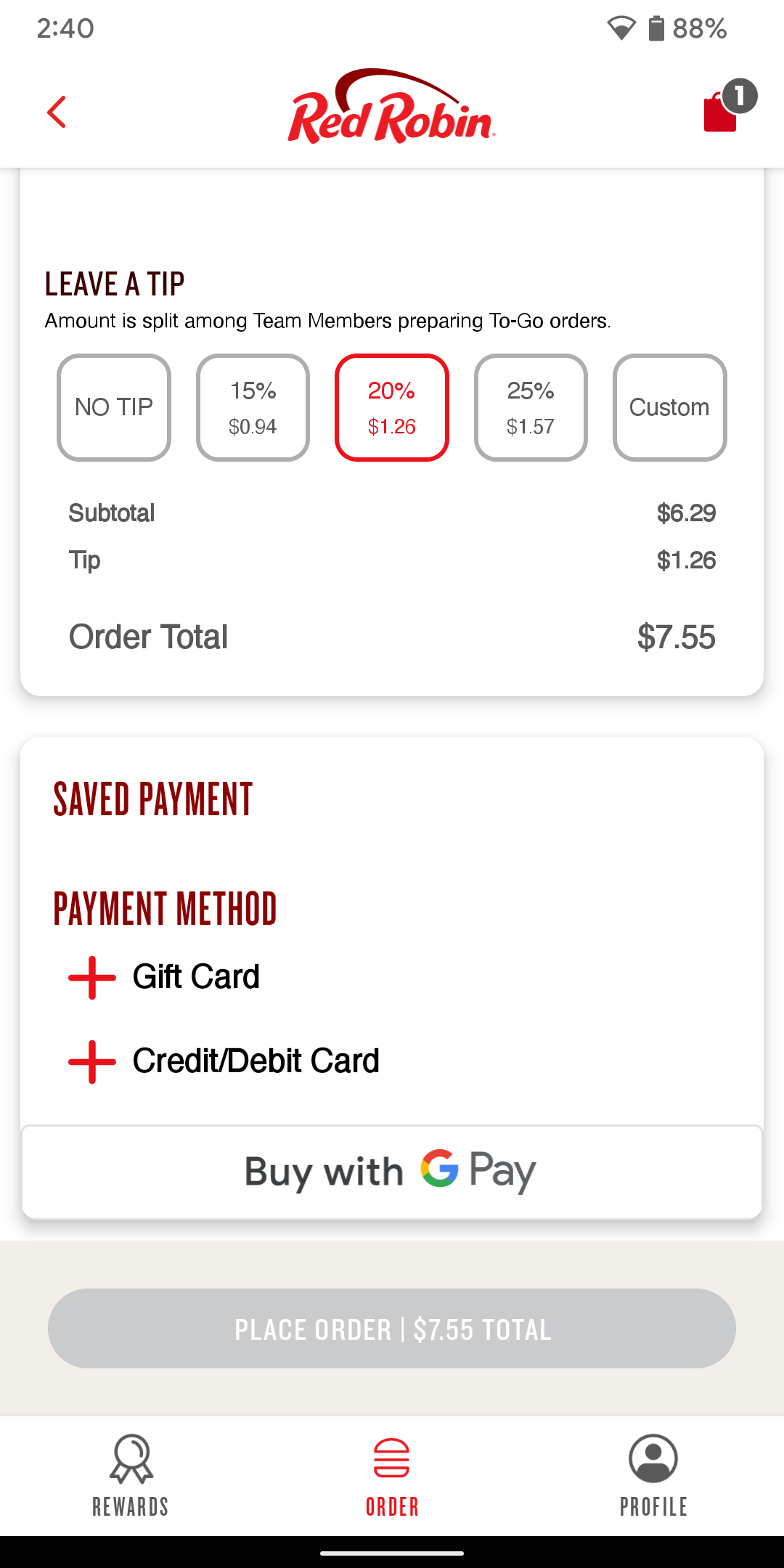Open the Custom tip entry
This screenshot has width=784, height=1568.
[x=669, y=407]
